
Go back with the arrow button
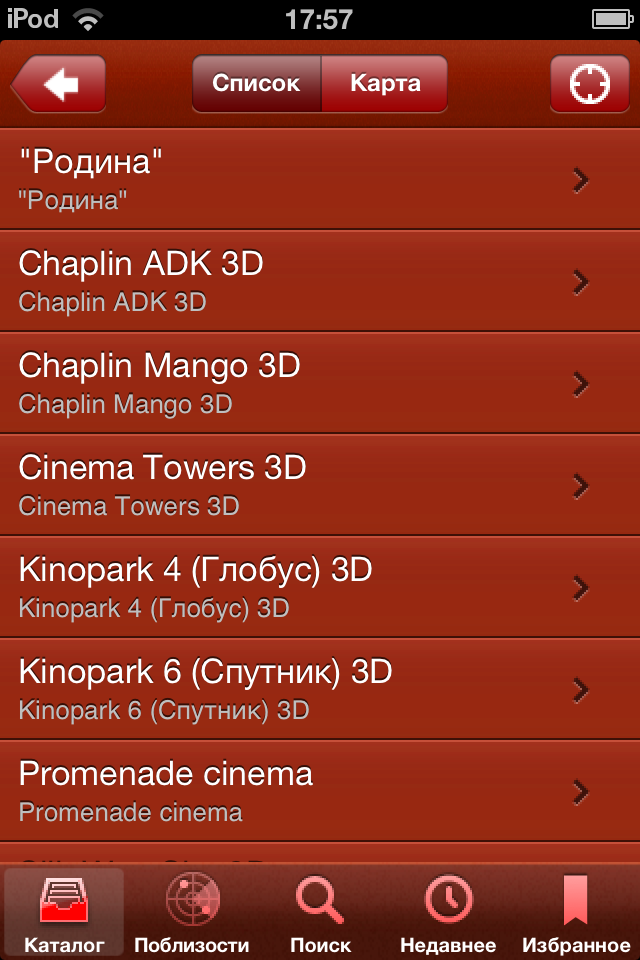tap(60, 84)
